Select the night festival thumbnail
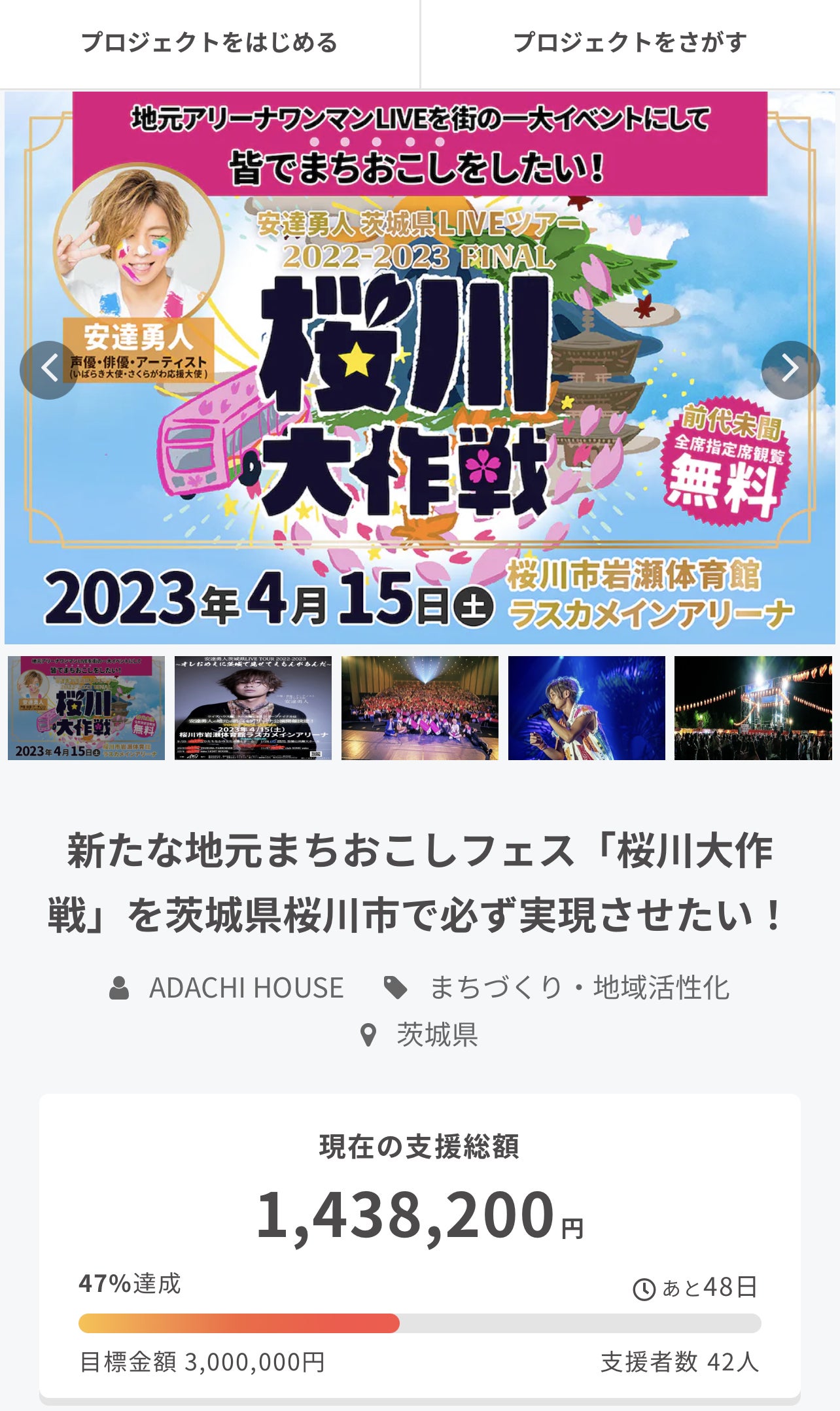The height and width of the screenshot is (1411, 840). click(753, 708)
